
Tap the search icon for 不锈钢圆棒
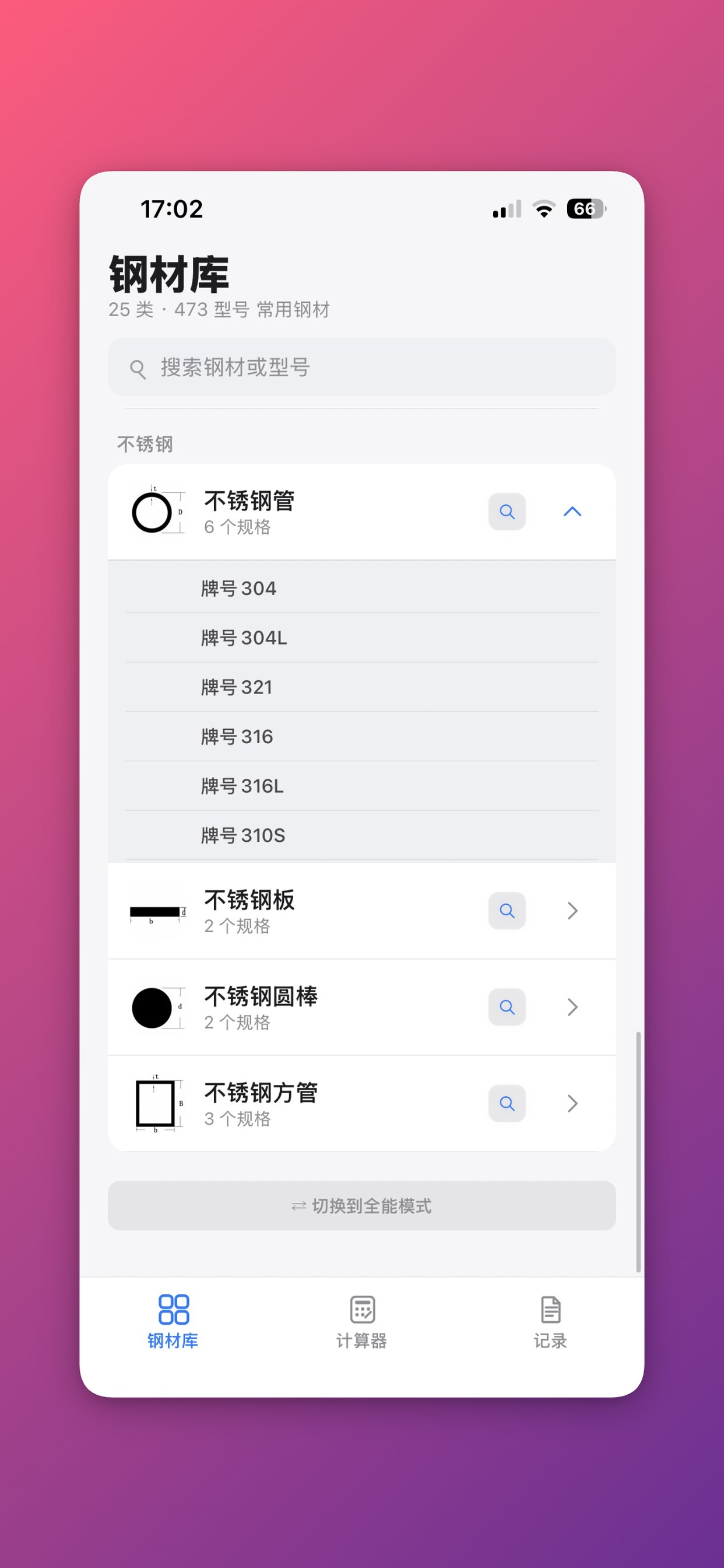pos(507,1007)
